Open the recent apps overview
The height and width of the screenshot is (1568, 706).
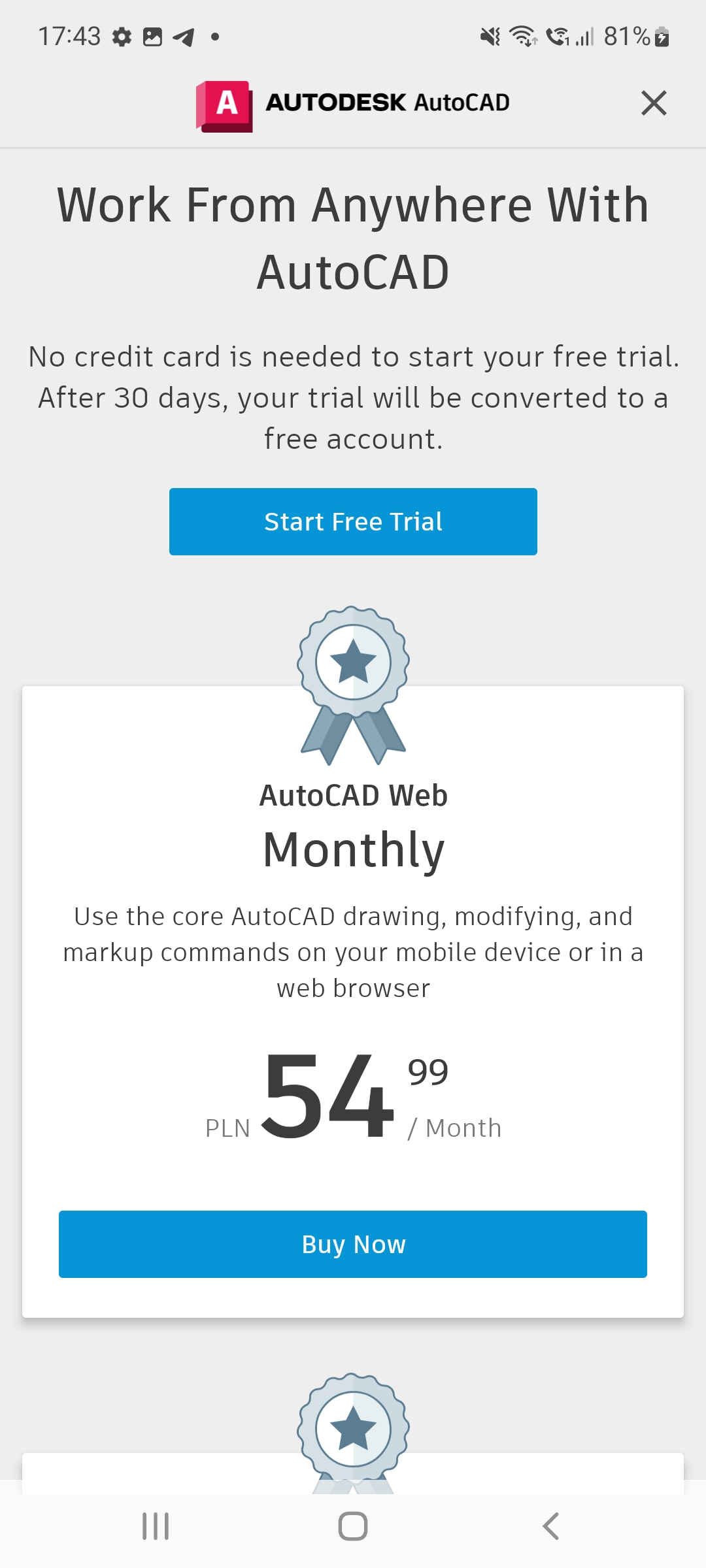(x=156, y=1526)
